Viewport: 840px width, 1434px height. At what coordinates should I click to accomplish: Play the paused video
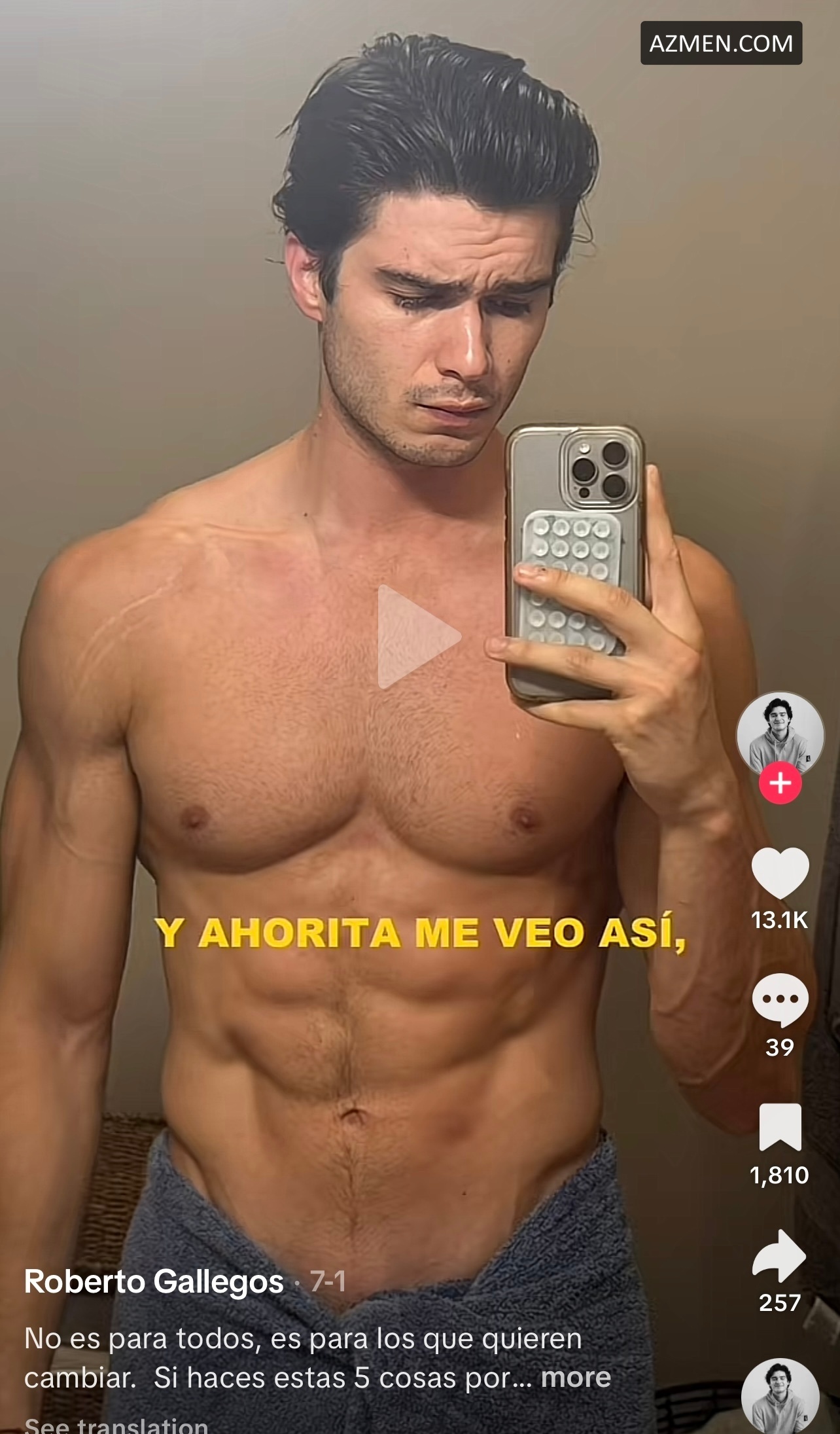coord(419,637)
